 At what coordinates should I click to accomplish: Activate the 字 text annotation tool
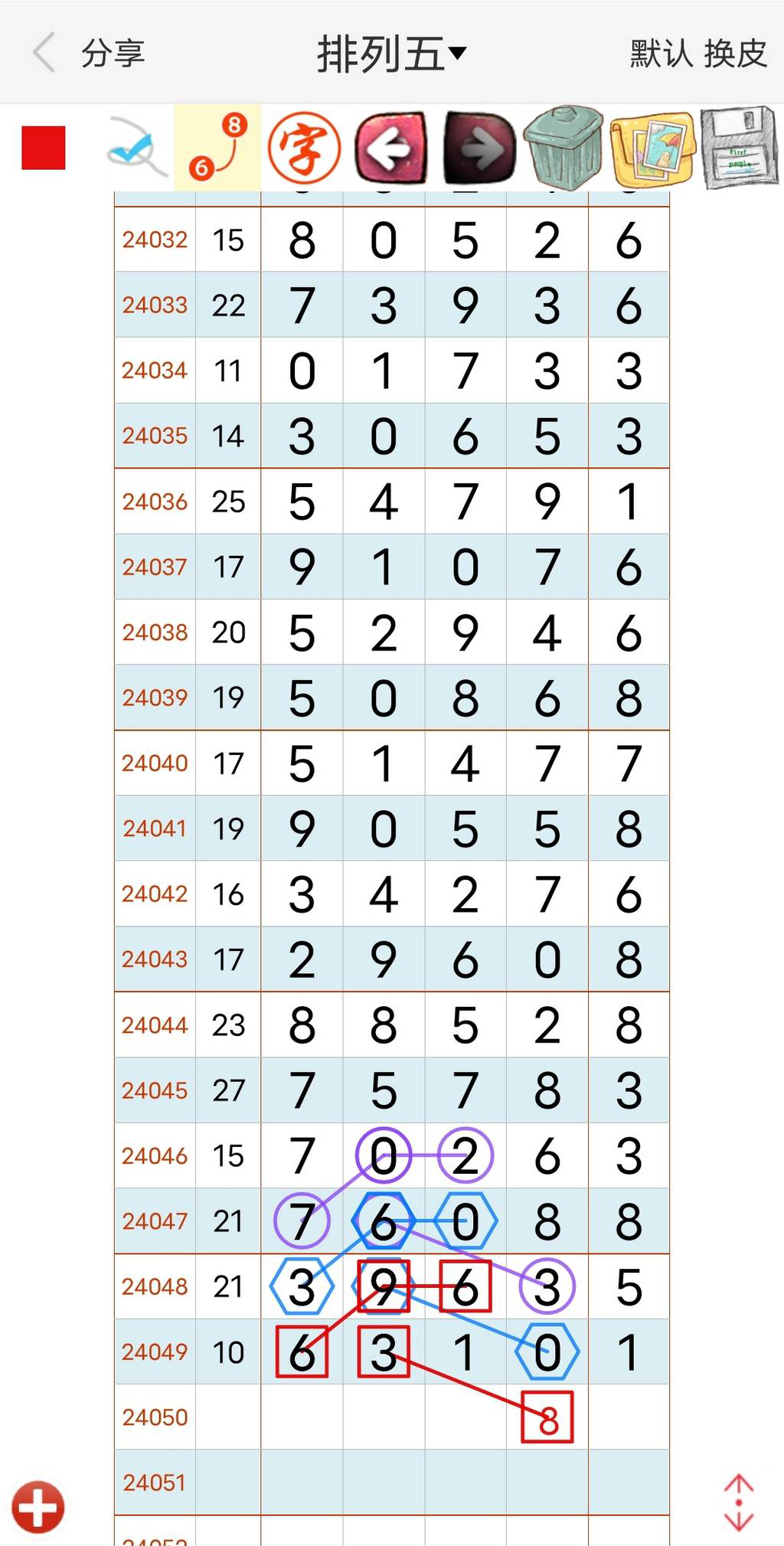click(304, 148)
